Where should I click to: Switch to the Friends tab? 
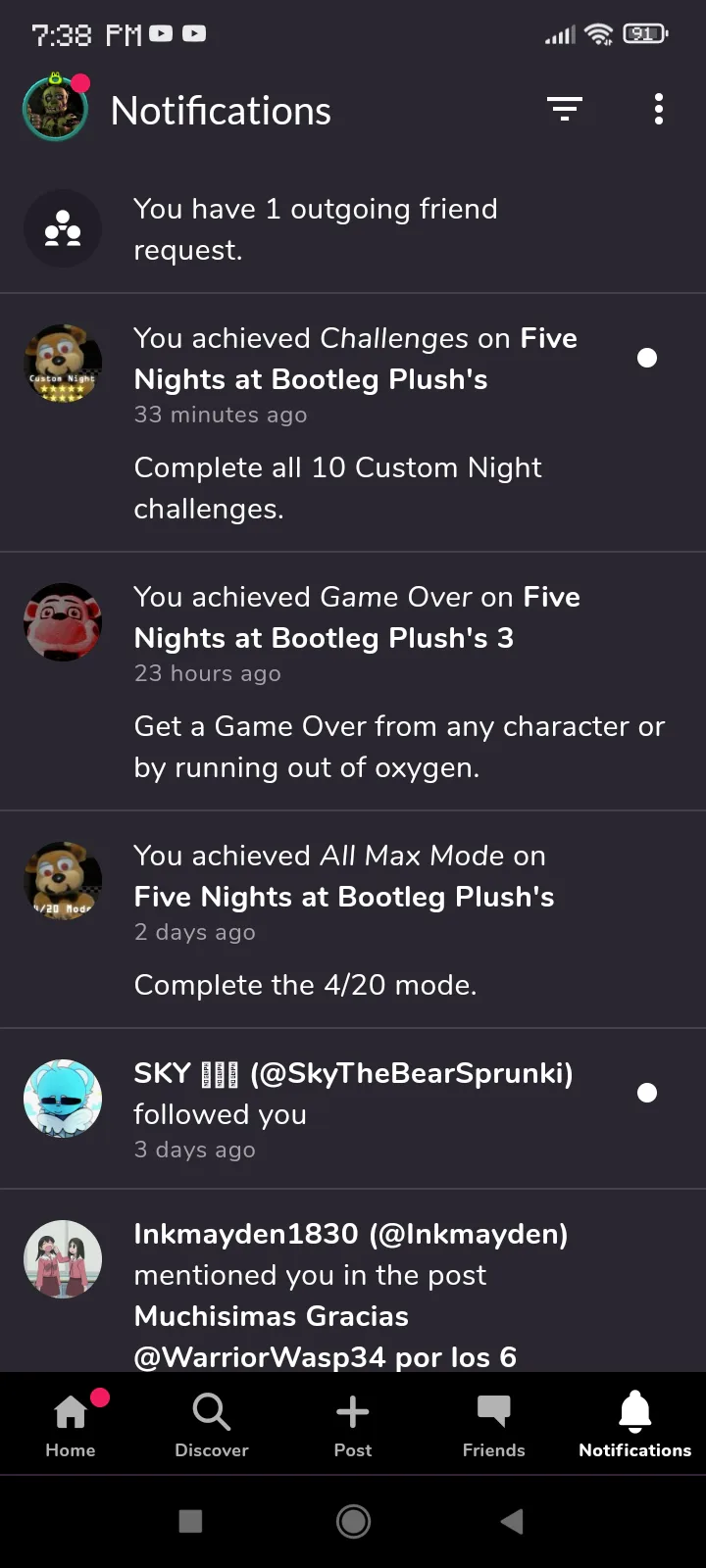[x=494, y=1424]
